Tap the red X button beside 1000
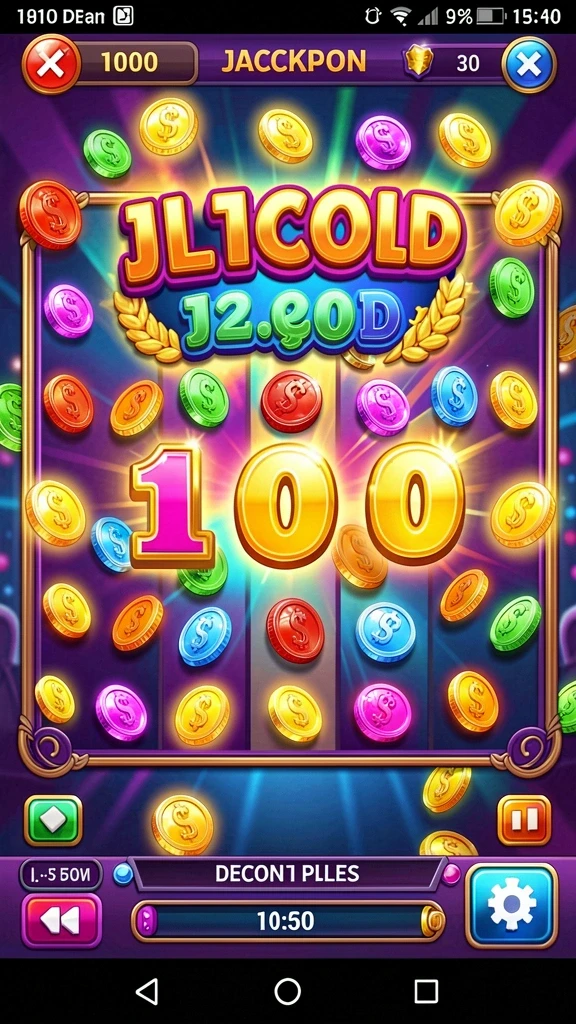576x1024 pixels. pos(51,63)
